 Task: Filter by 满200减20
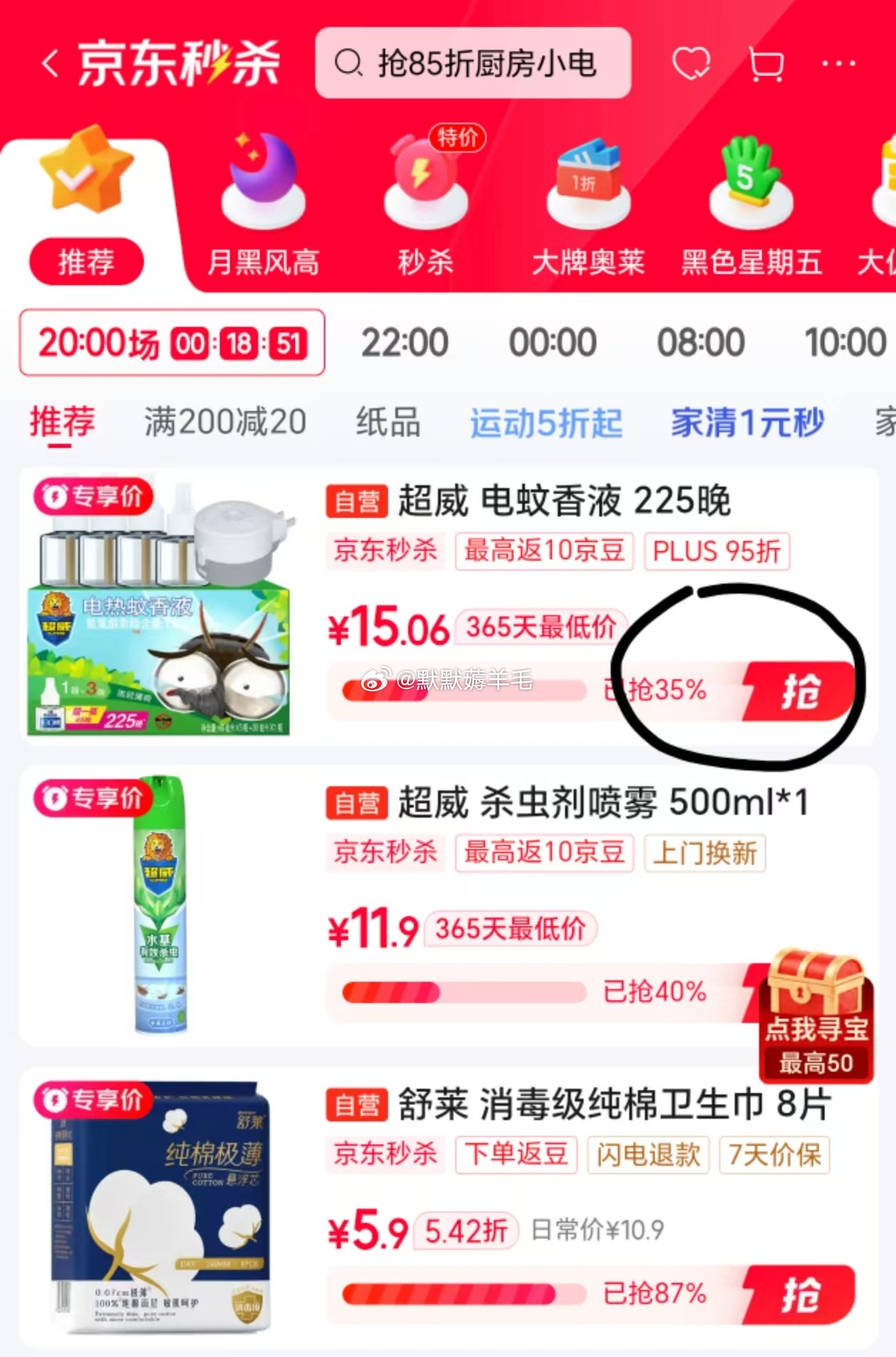tap(225, 422)
